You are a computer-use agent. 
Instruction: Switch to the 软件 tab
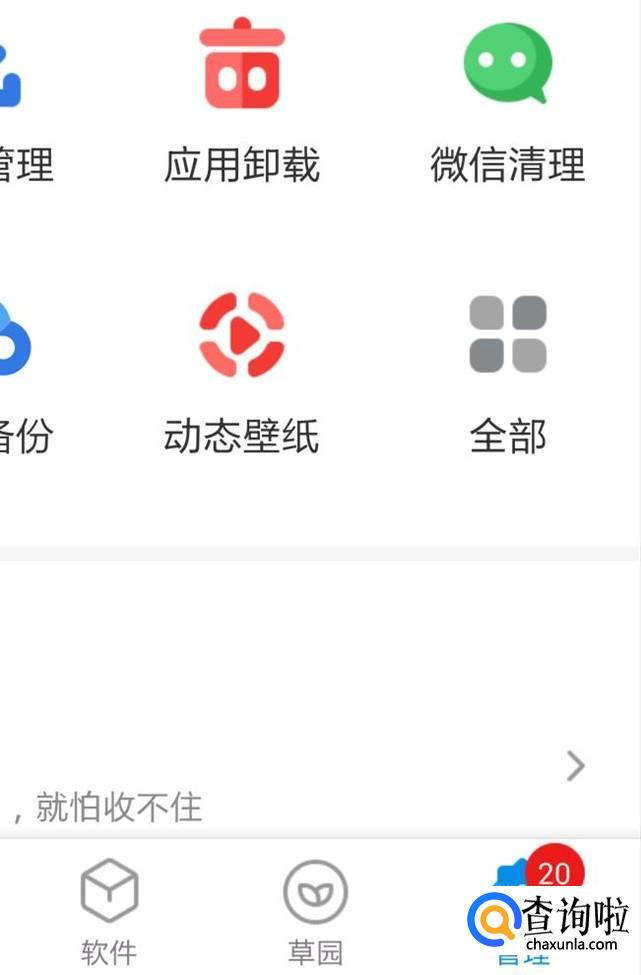[x=109, y=911]
